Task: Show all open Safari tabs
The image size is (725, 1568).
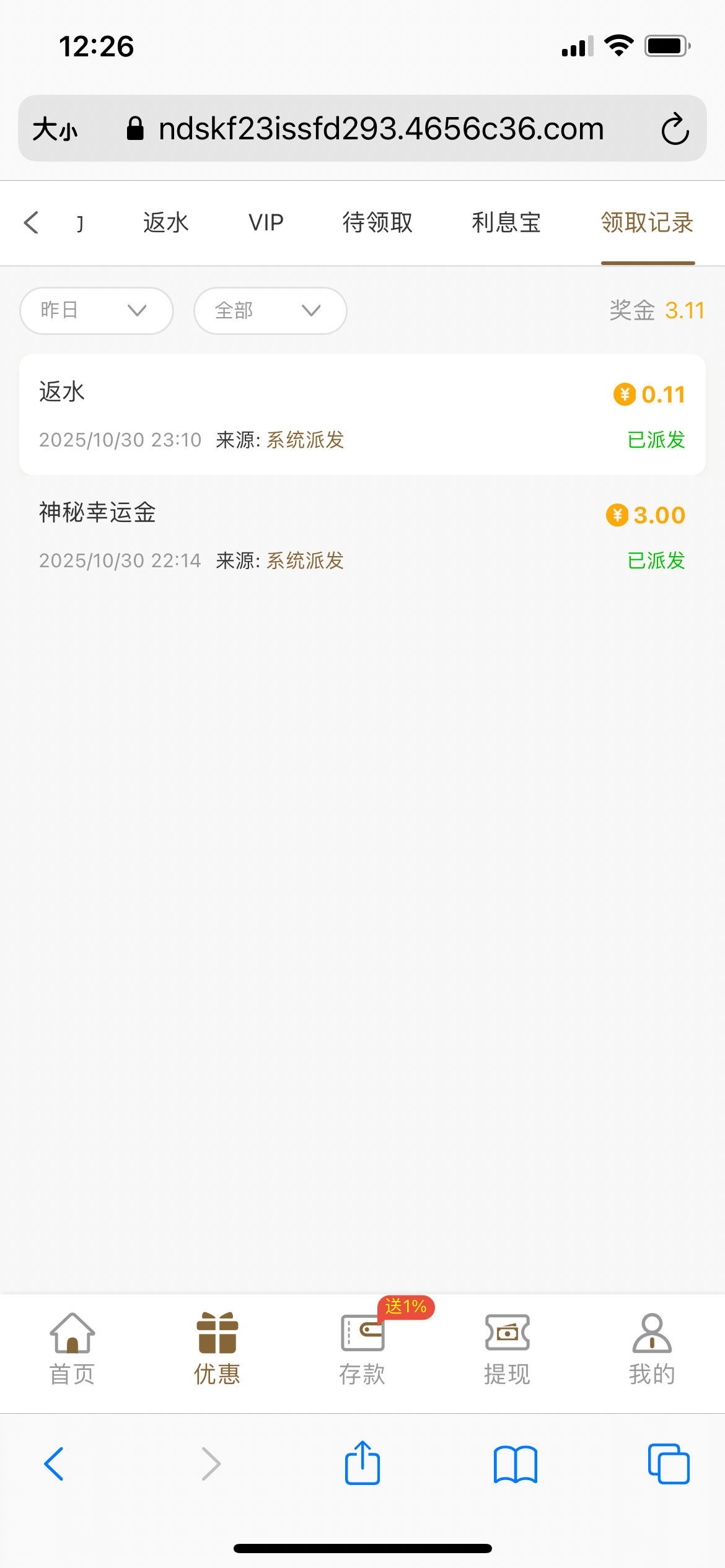Action: [669, 1465]
